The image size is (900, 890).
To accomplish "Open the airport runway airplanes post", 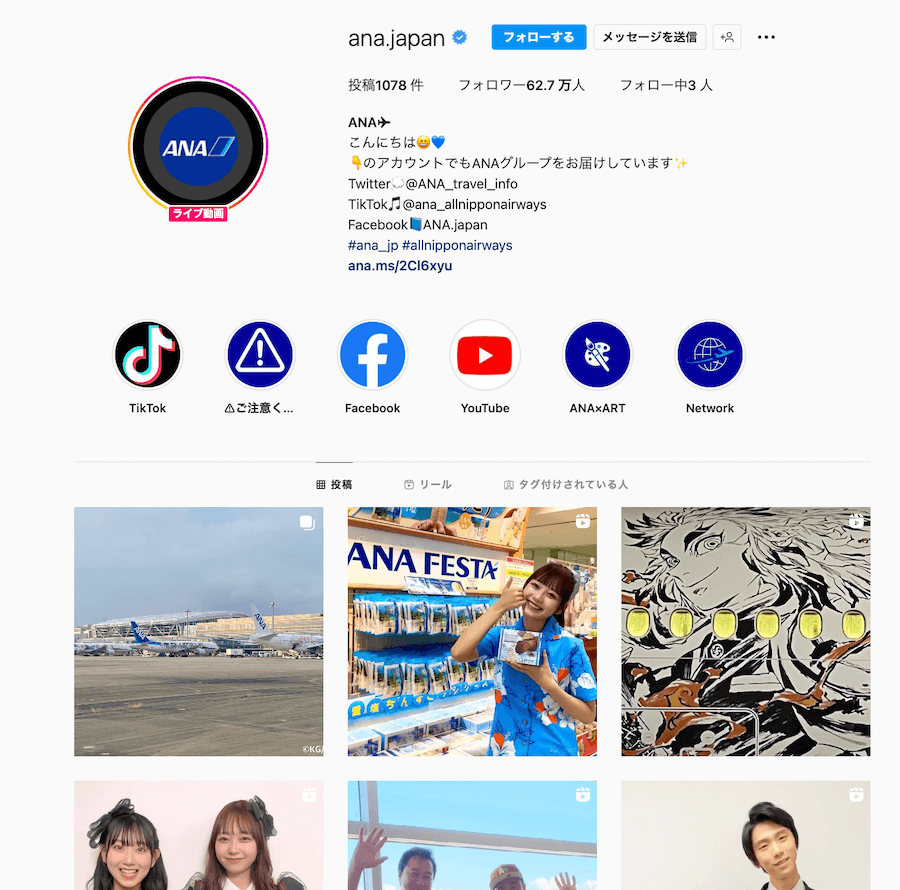I will point(198,631).
